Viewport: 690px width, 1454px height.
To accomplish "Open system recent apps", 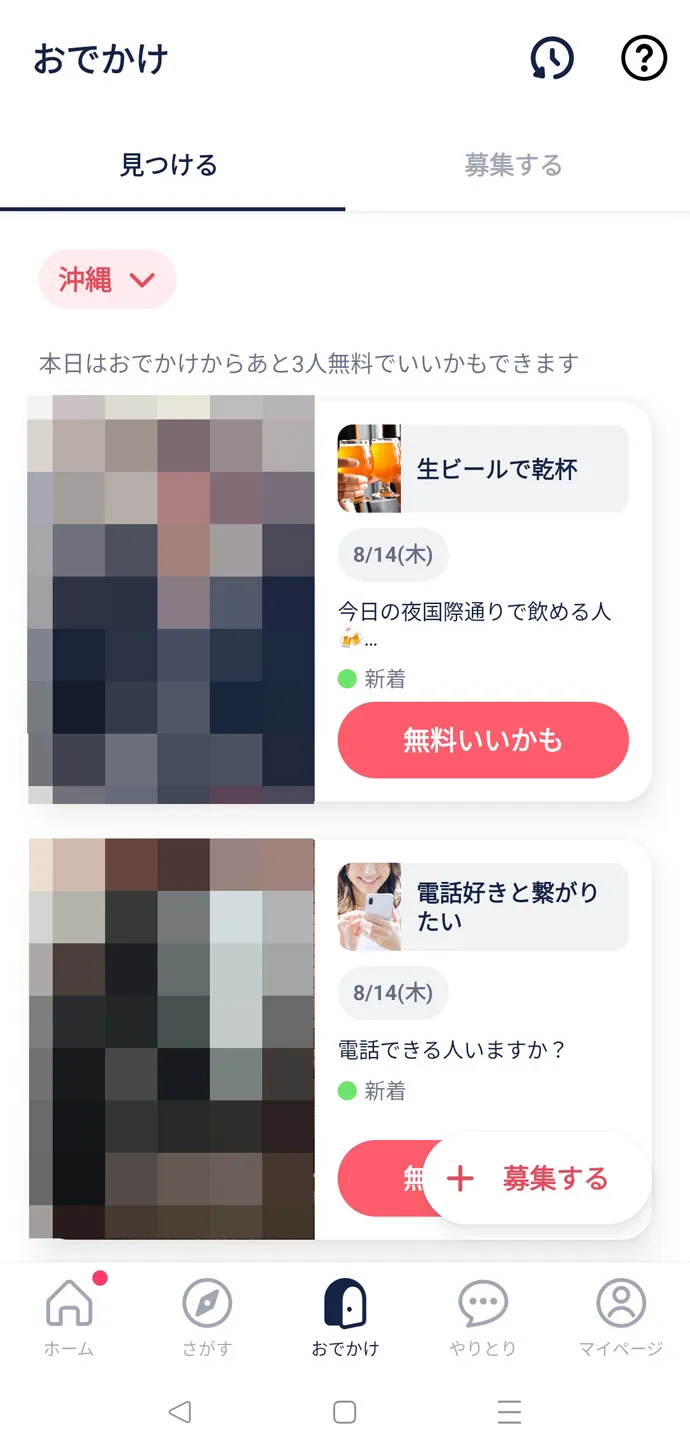I will coord(510,1411).
